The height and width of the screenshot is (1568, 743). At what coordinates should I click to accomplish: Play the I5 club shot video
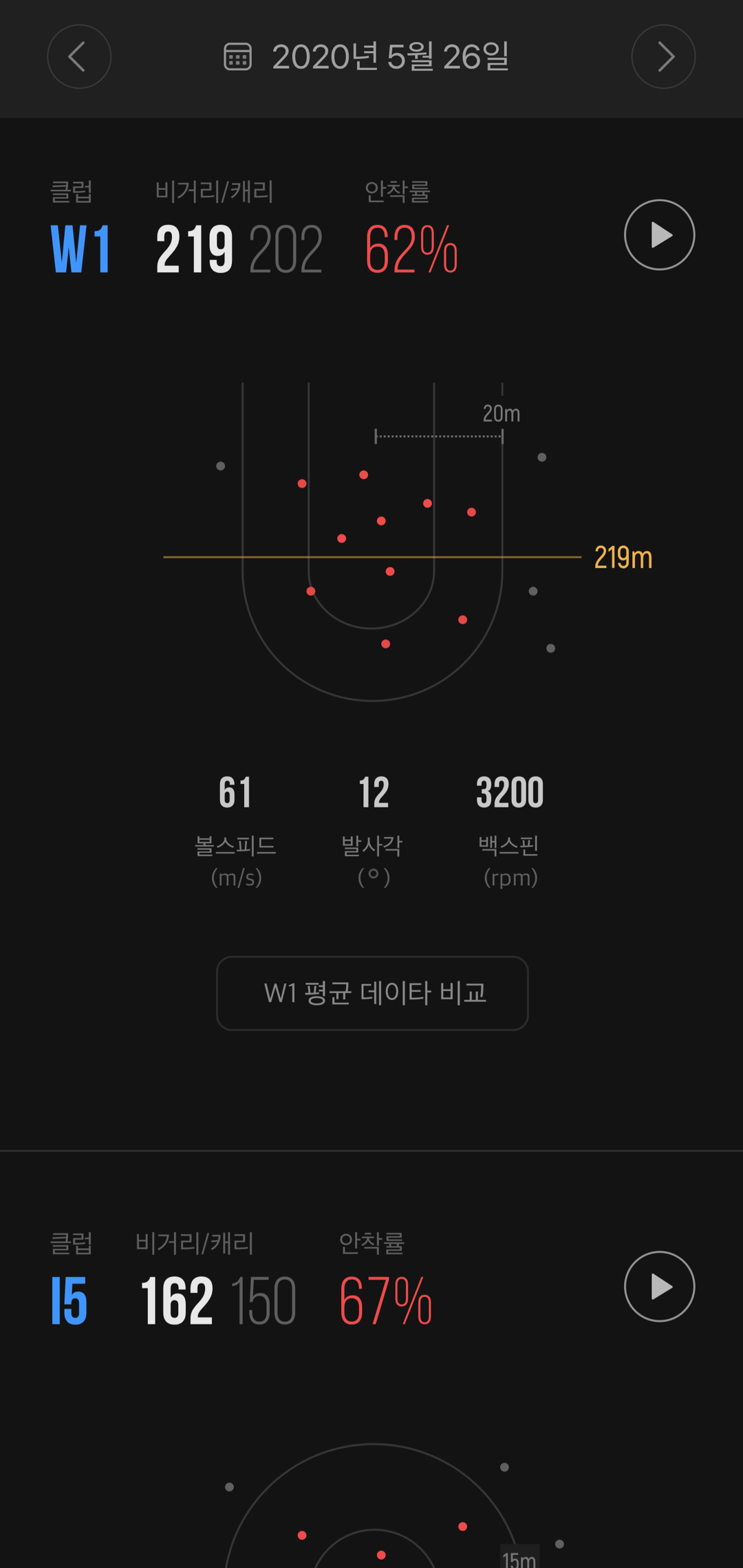659,1286
